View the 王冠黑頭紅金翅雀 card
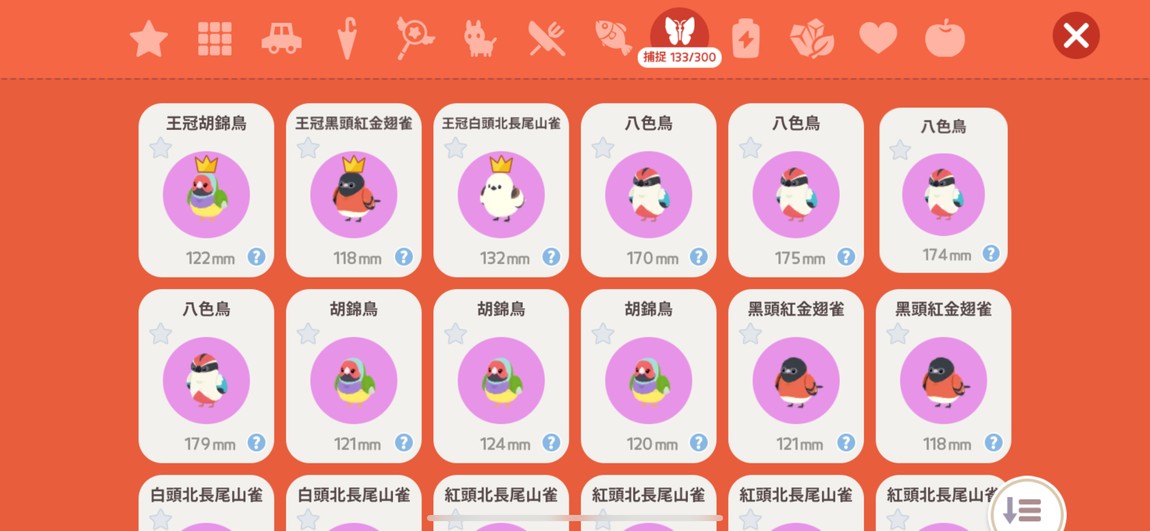The width and height of the screenshot is (1150, 531). pos(353,195)
